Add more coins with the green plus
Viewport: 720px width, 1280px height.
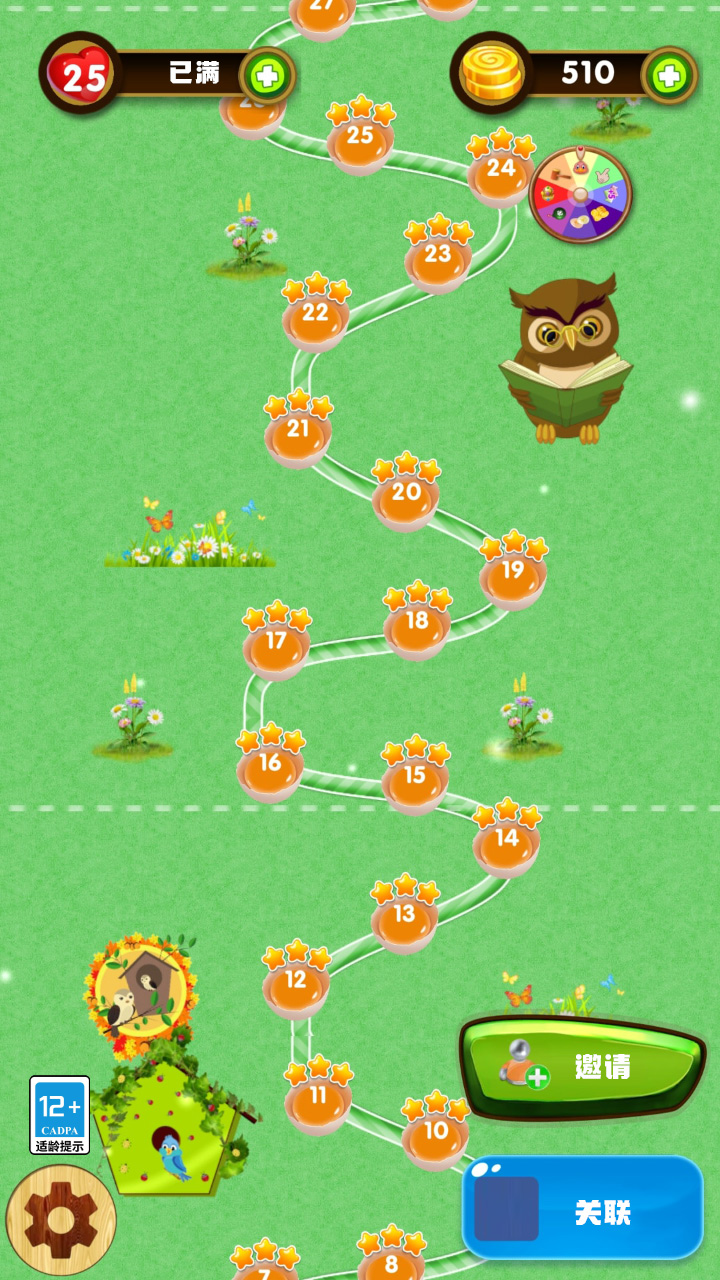(669, 74)
